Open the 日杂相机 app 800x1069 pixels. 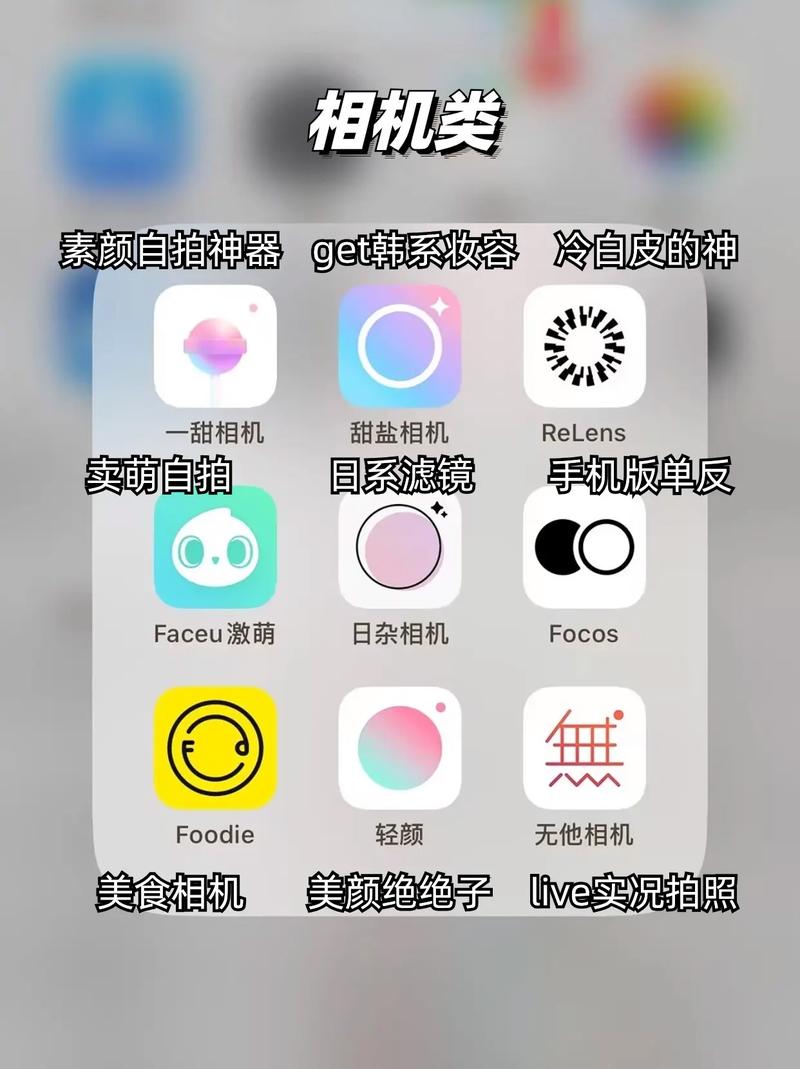(400, 552)
